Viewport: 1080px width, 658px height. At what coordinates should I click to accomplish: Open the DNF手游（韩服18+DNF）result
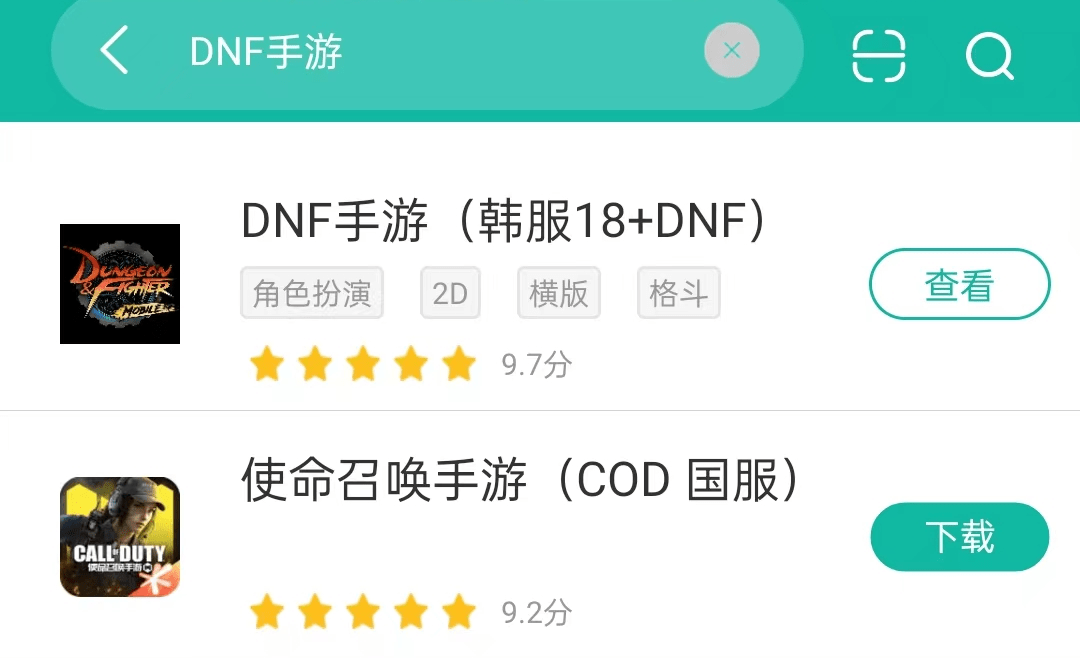click(x=505, y=222)
